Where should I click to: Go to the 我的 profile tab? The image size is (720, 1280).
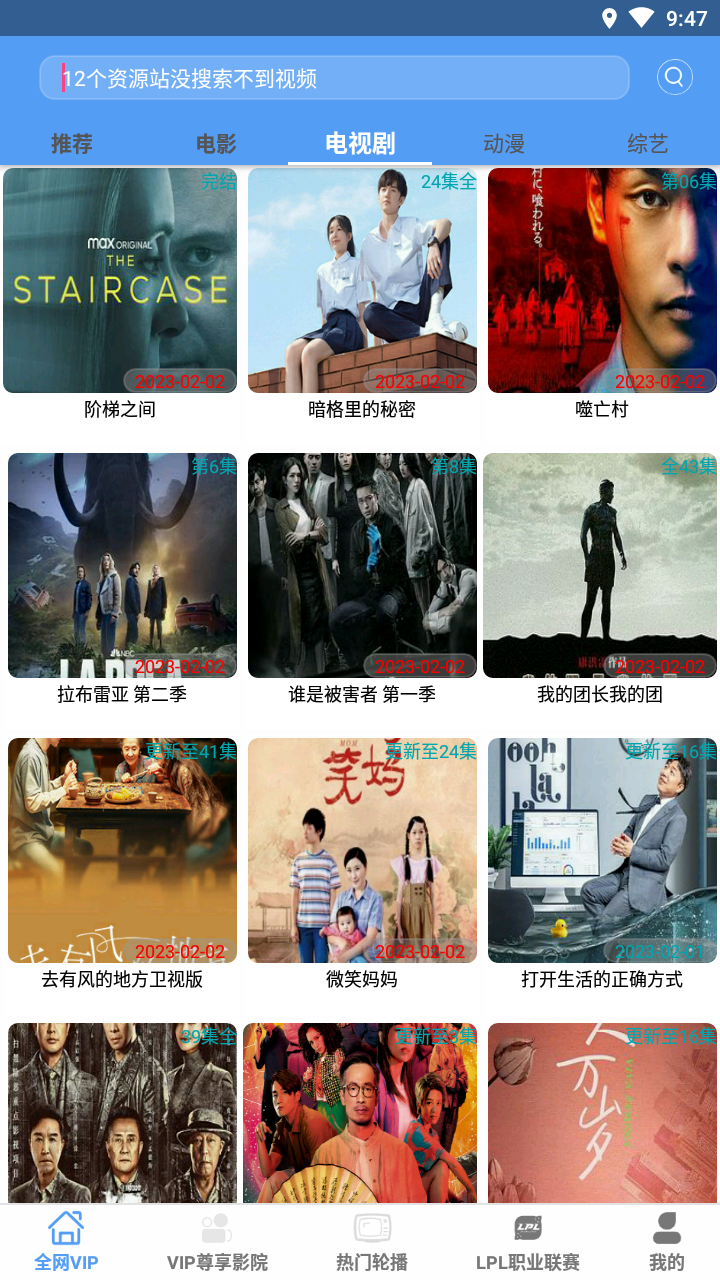[x=667, y=1242]
